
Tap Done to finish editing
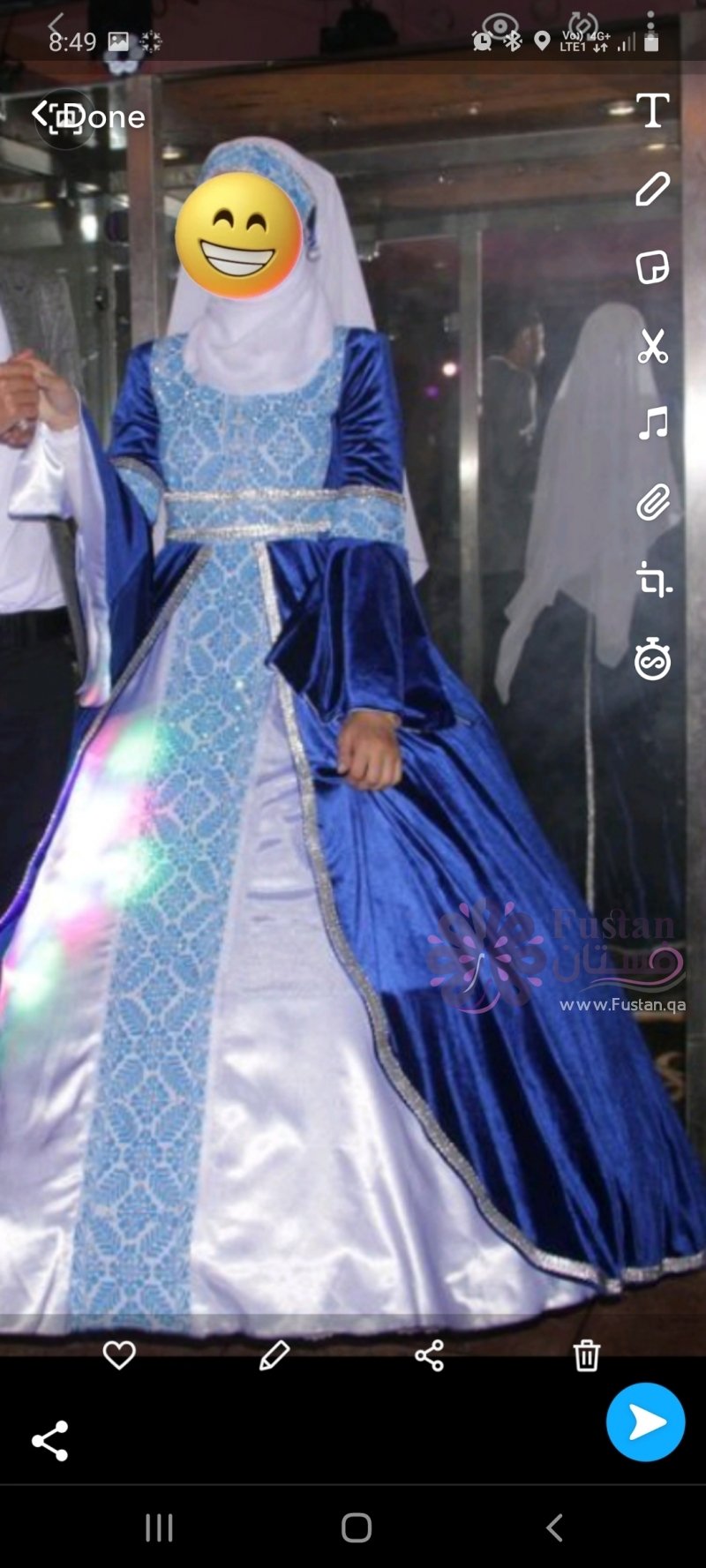pos(88,116)
